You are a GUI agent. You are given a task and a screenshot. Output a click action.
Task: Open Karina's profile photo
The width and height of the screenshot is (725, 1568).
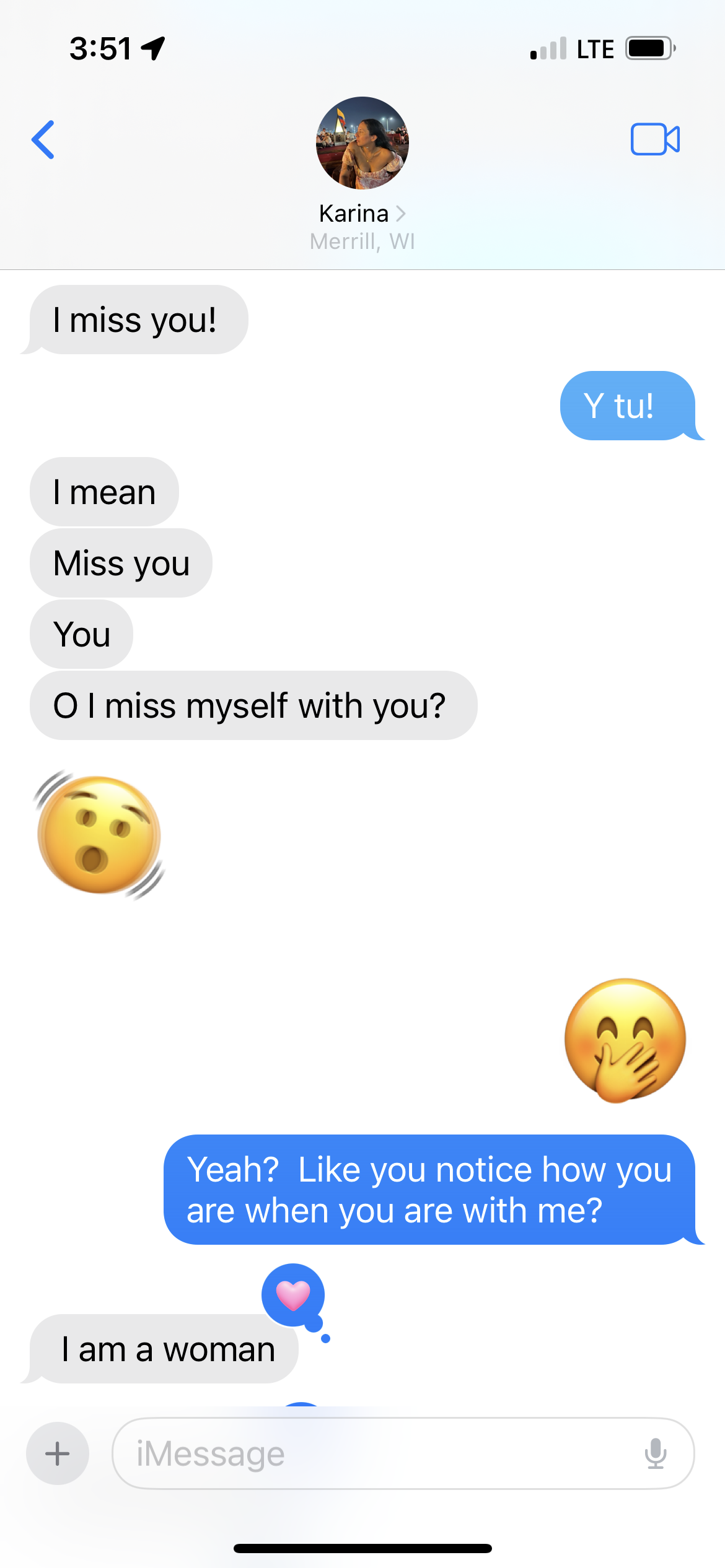coord(362,143)
